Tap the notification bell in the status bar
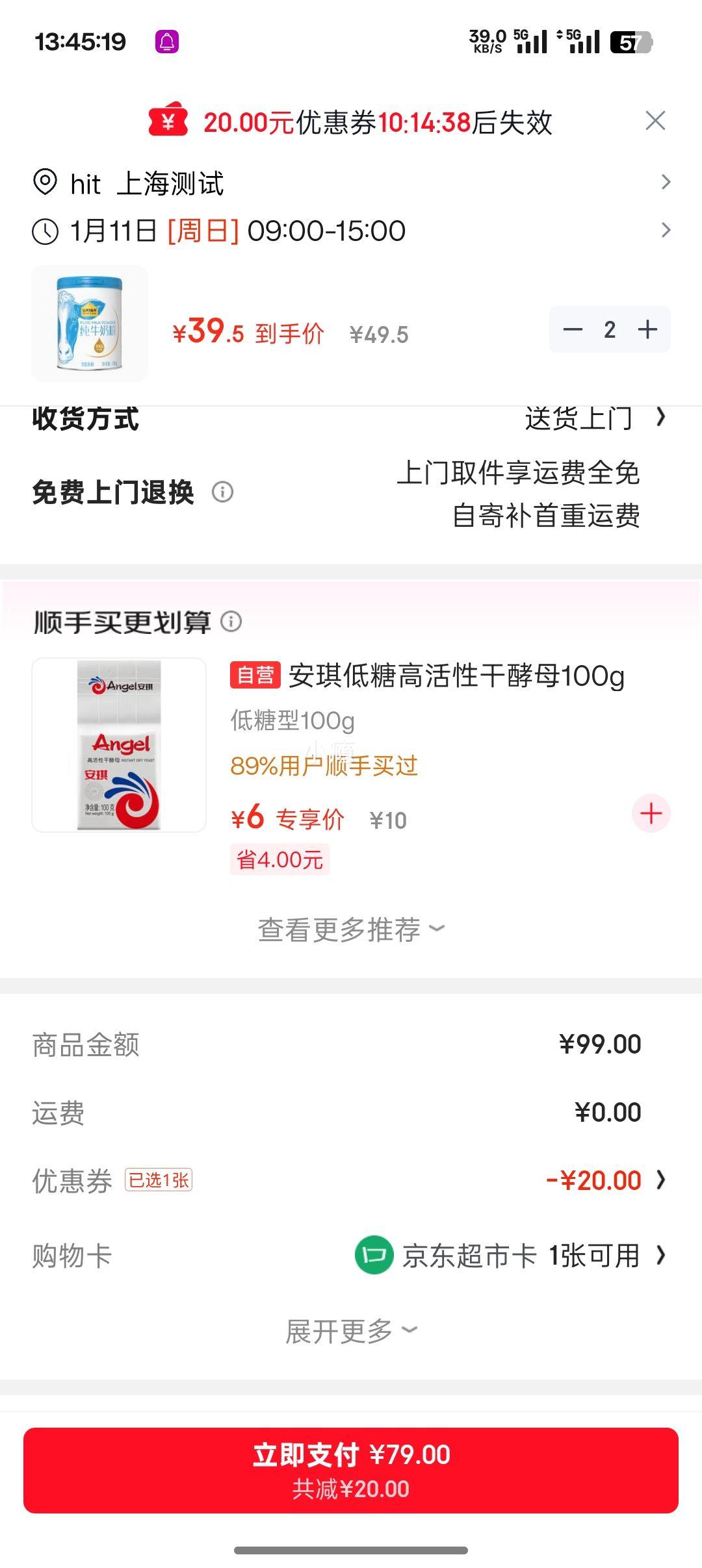 tap(168, 40)
